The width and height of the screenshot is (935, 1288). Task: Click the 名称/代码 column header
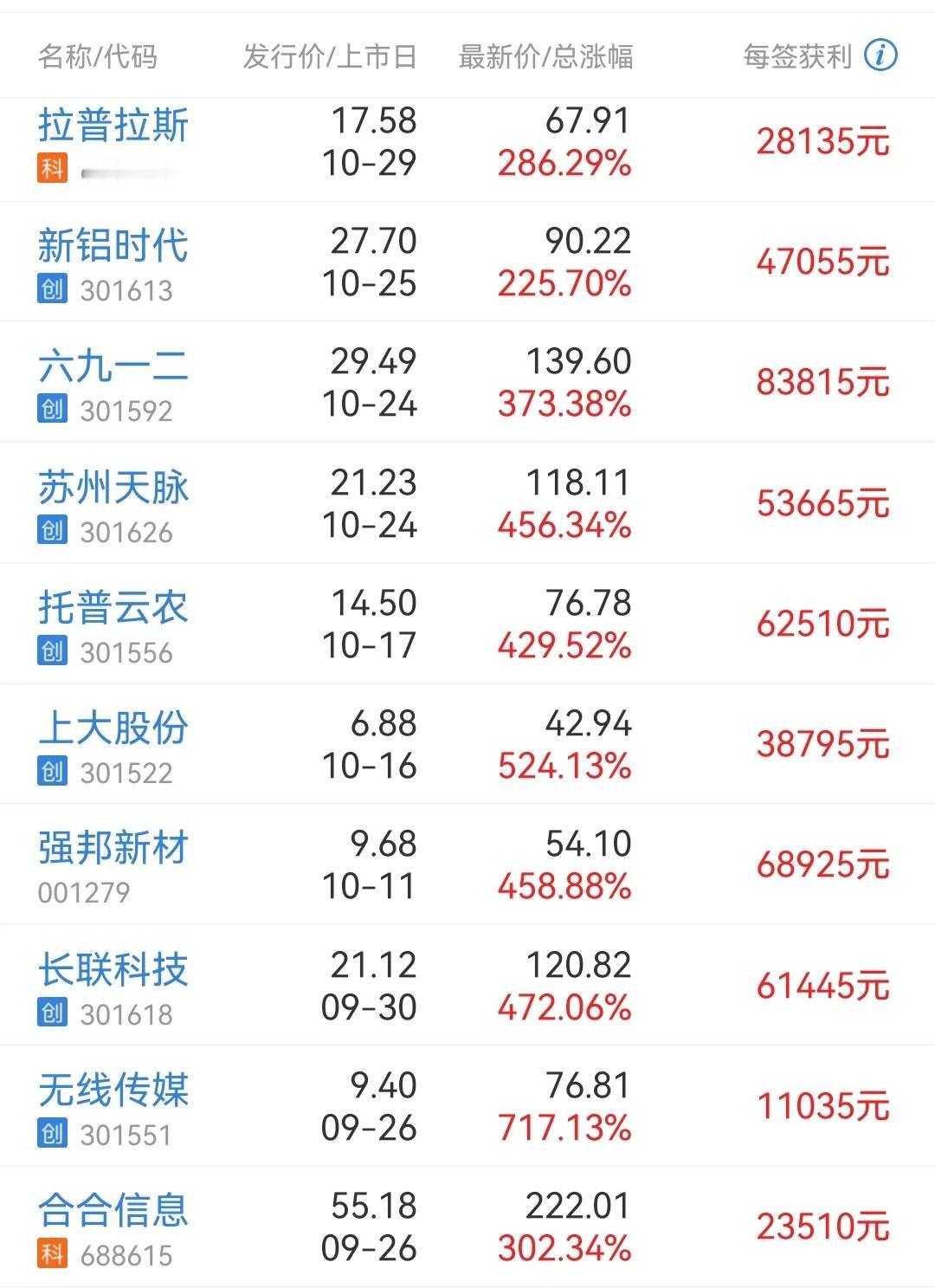(x=96, y=54)
